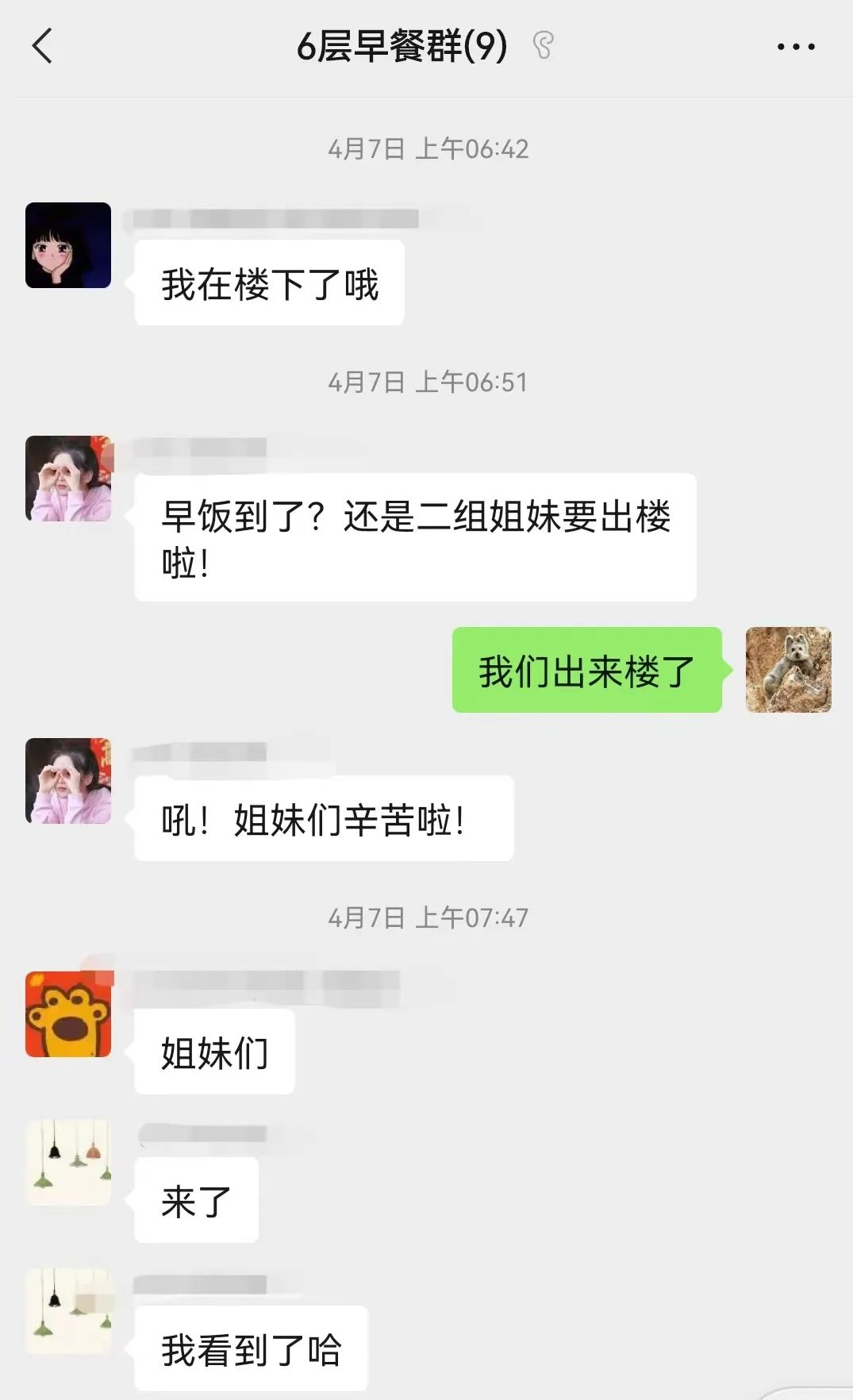Image resolution: width=853 pixels, height=1400 pixels.
Task: Open profile avatar beside 吼！姐妹们辛苦啦！
Action: (x=68, y=781)
